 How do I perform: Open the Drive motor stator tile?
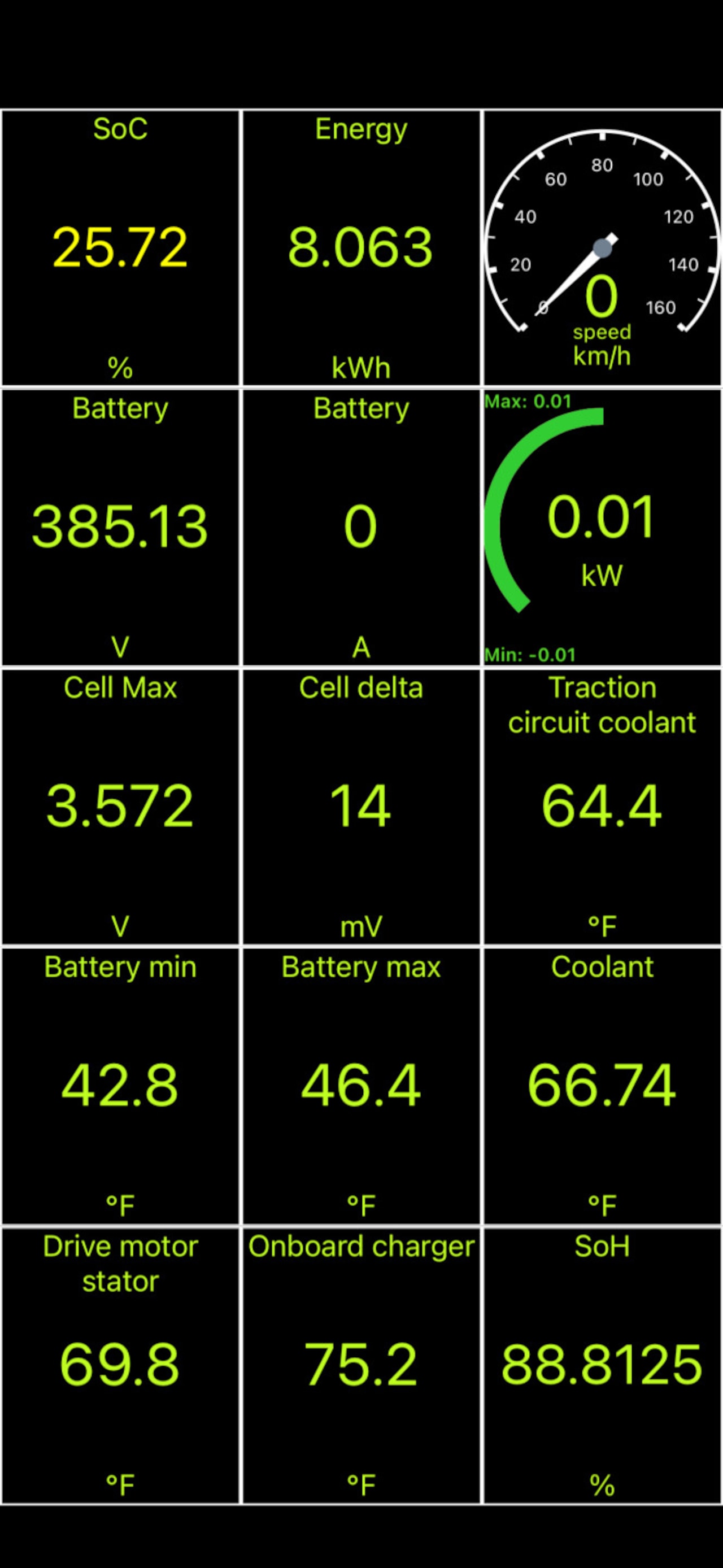[120, 1365]
